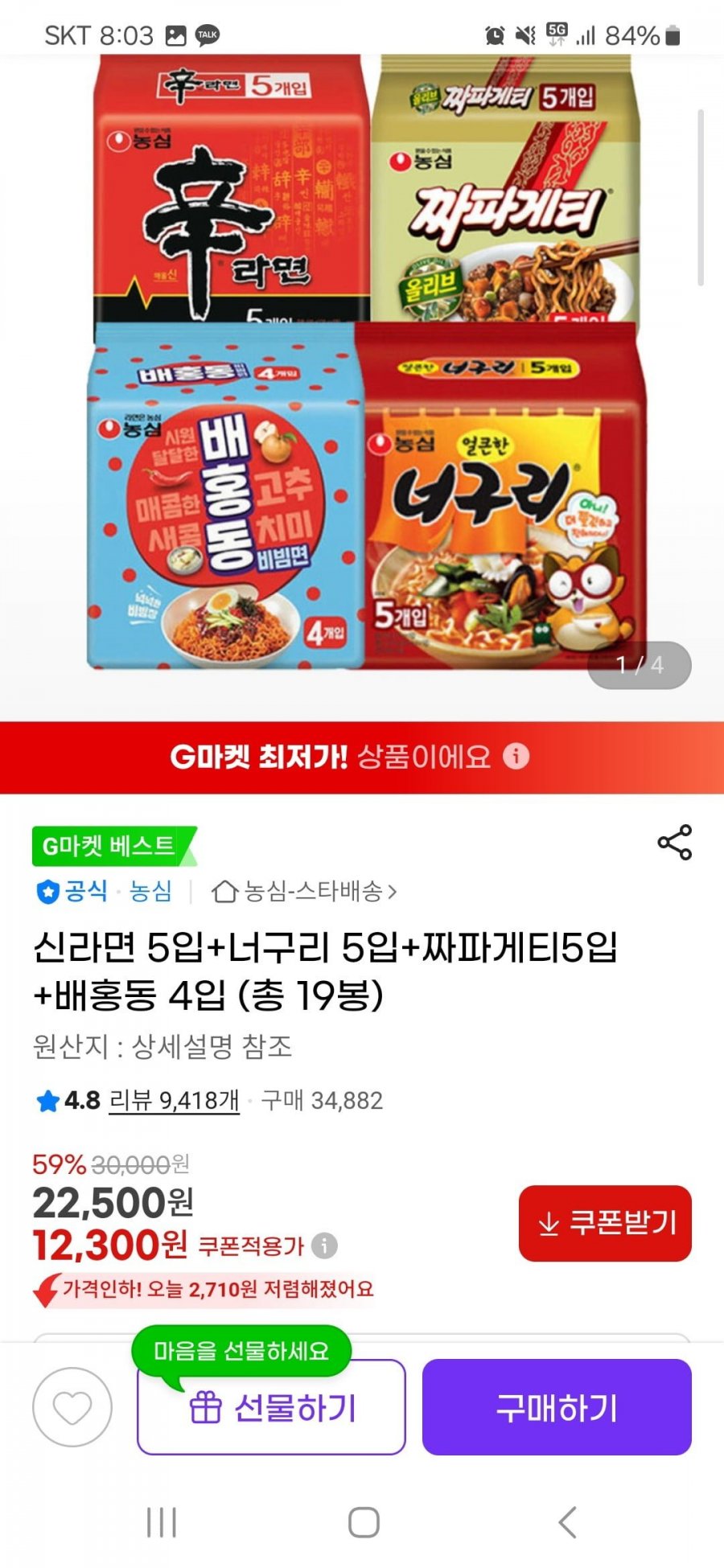Share this product listing
Image resolution: width=724 pixels, height=1568 pixels.
point(674,842)
